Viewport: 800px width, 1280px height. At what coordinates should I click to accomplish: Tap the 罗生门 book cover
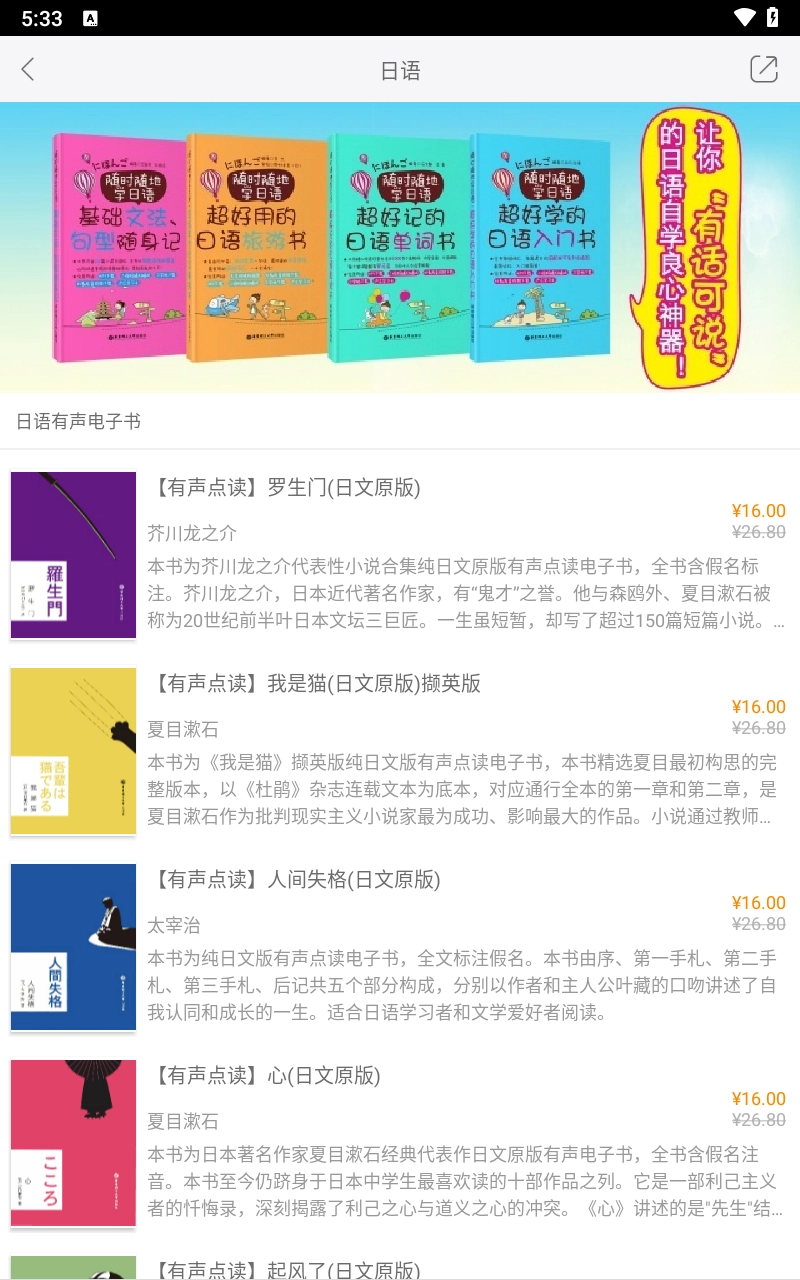pyautogui.click(x=72, y=554)
